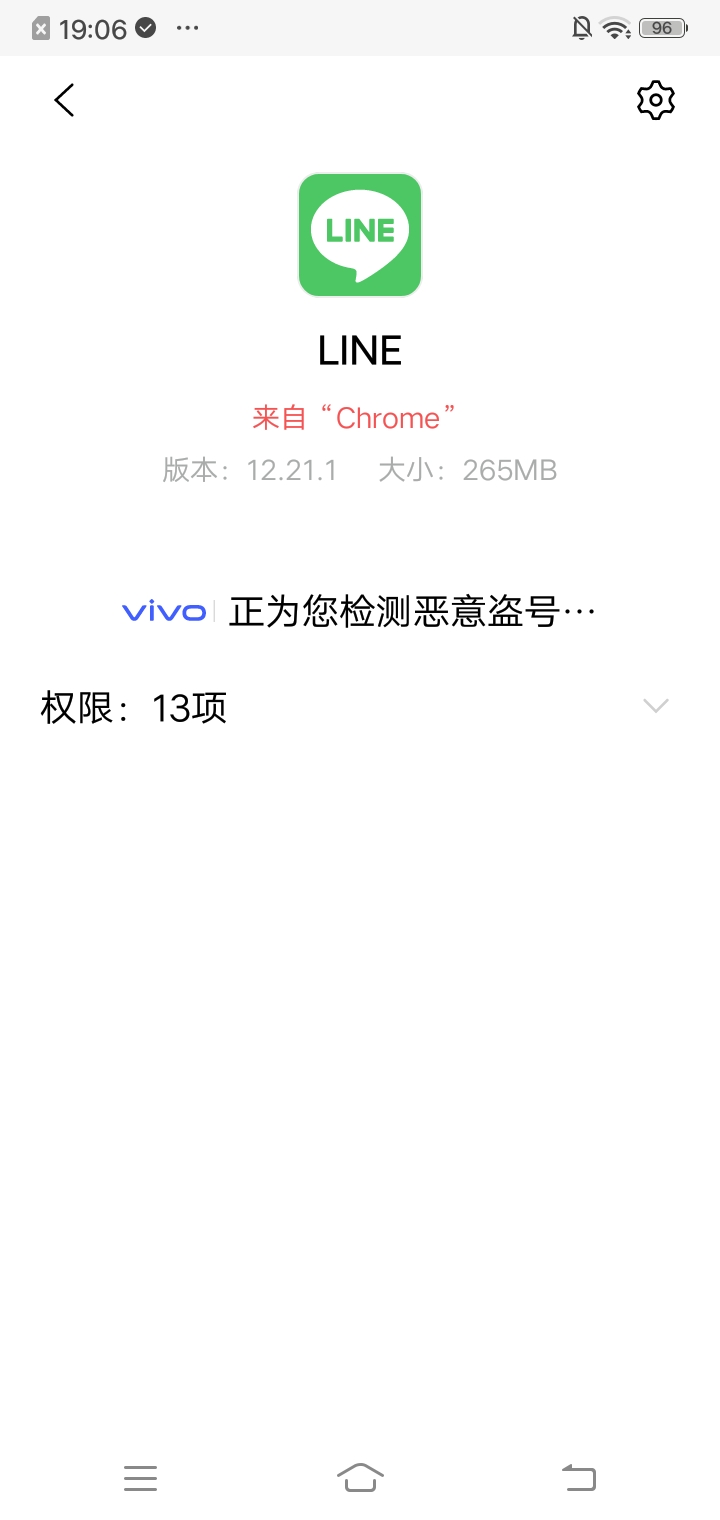The image size is (720, 1520).
Task: Tap the back navigation icon at bottom right
Action: click(578, 1477)
